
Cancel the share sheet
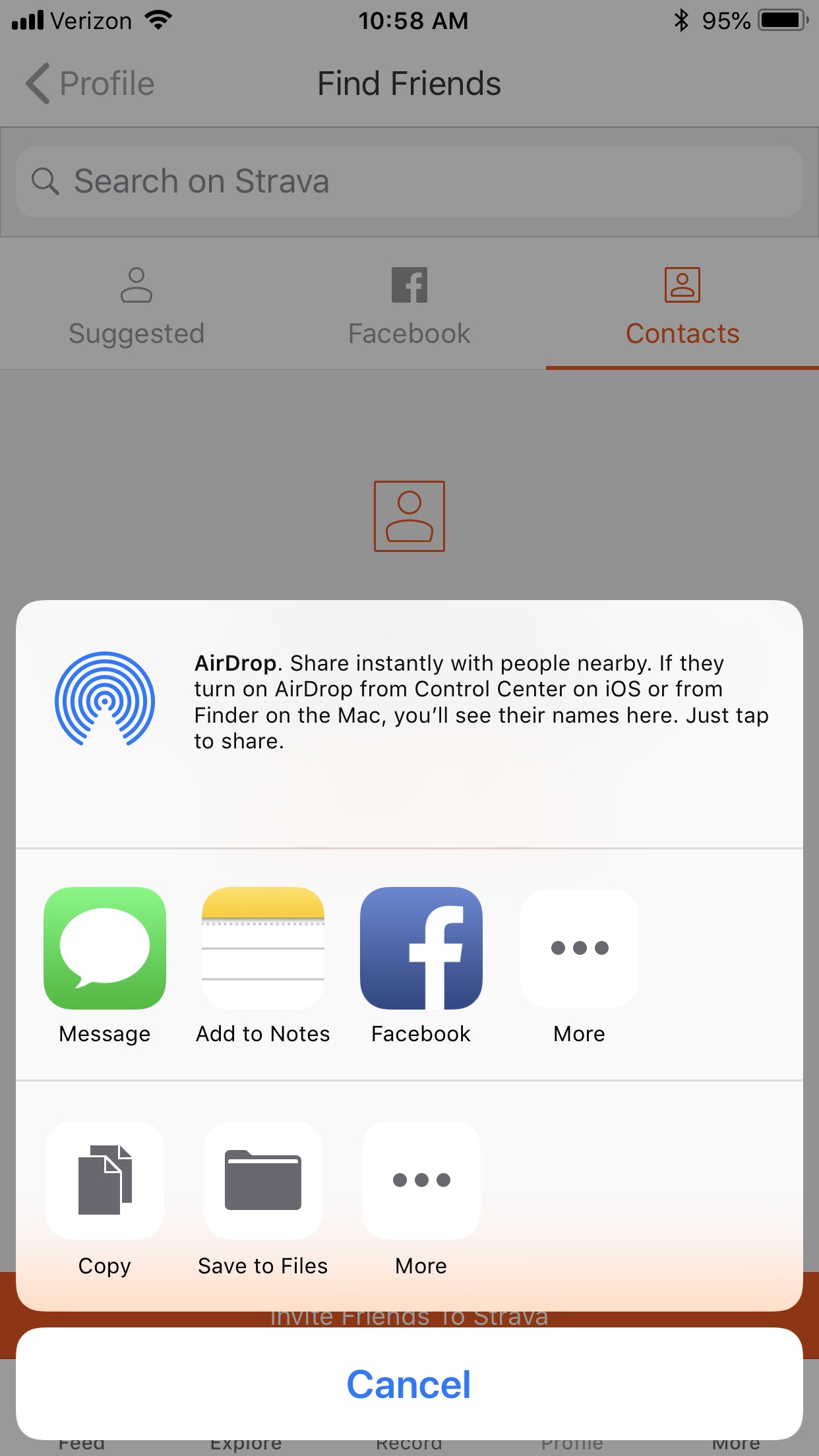(x=409, y=1383)
